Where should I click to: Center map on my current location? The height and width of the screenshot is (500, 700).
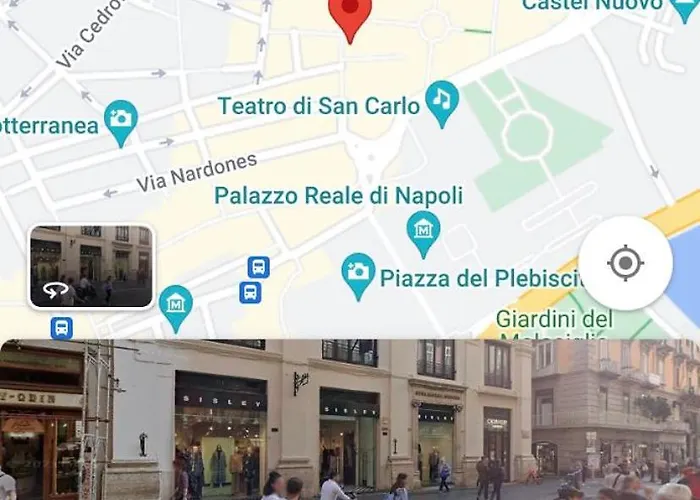pyautogui.click(x=626, y=264)
